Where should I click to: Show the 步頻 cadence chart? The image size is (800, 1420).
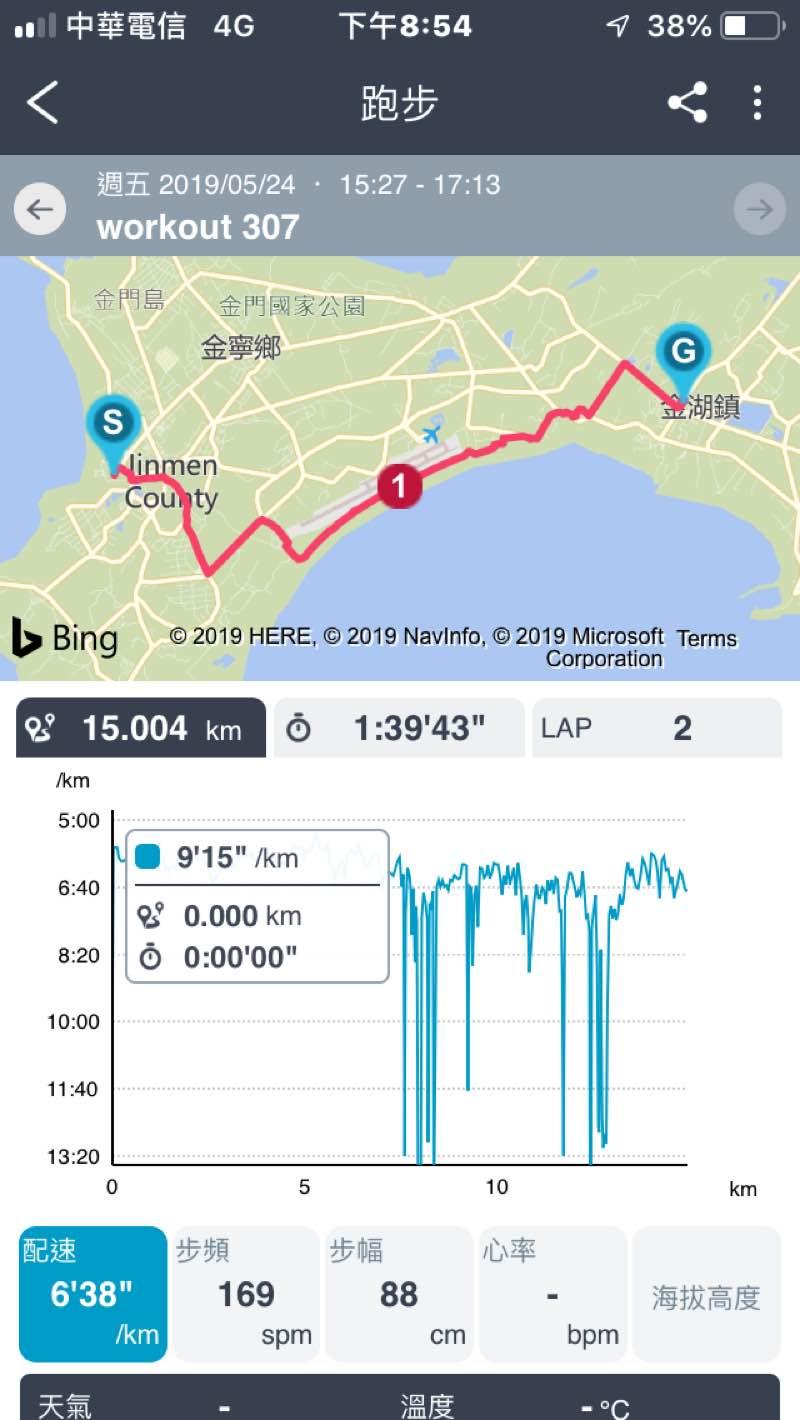(x=246, y=1294)
